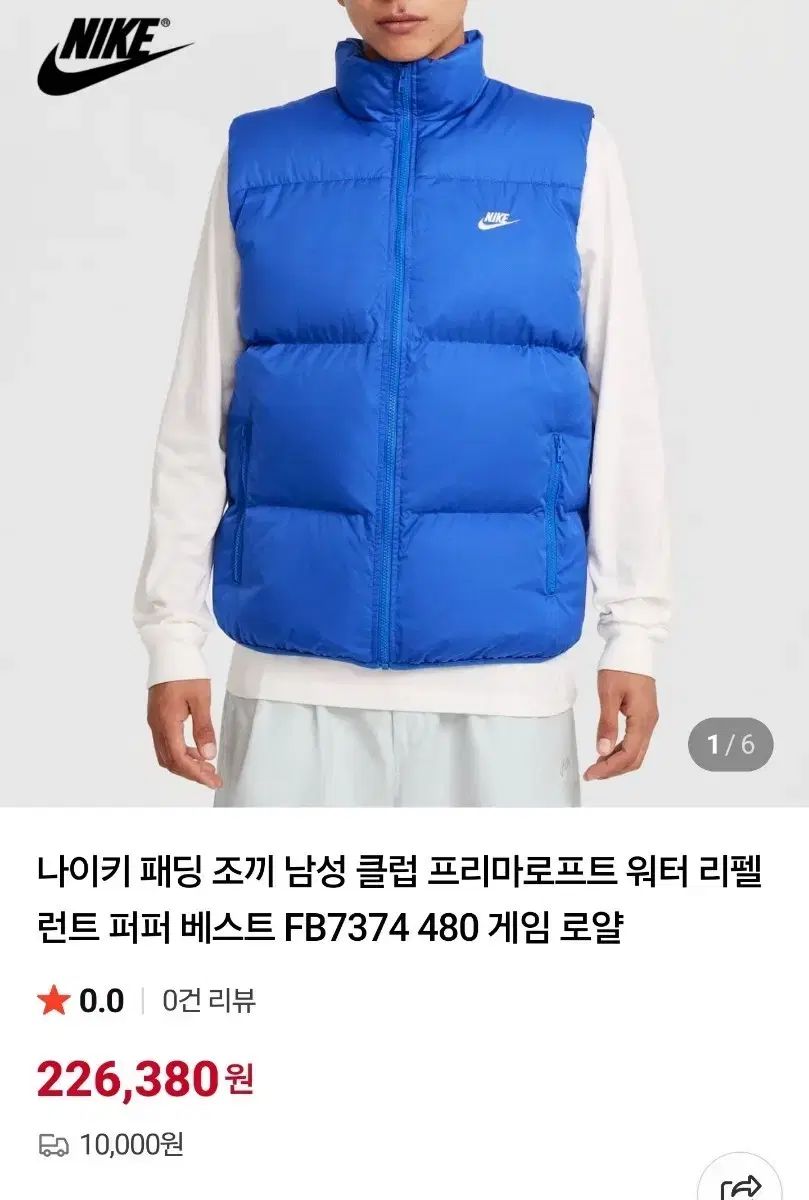Open the blue puffer vest product image
Image resolution: width=809 pixels, height=1200 pixels.
tap(404, 400)
